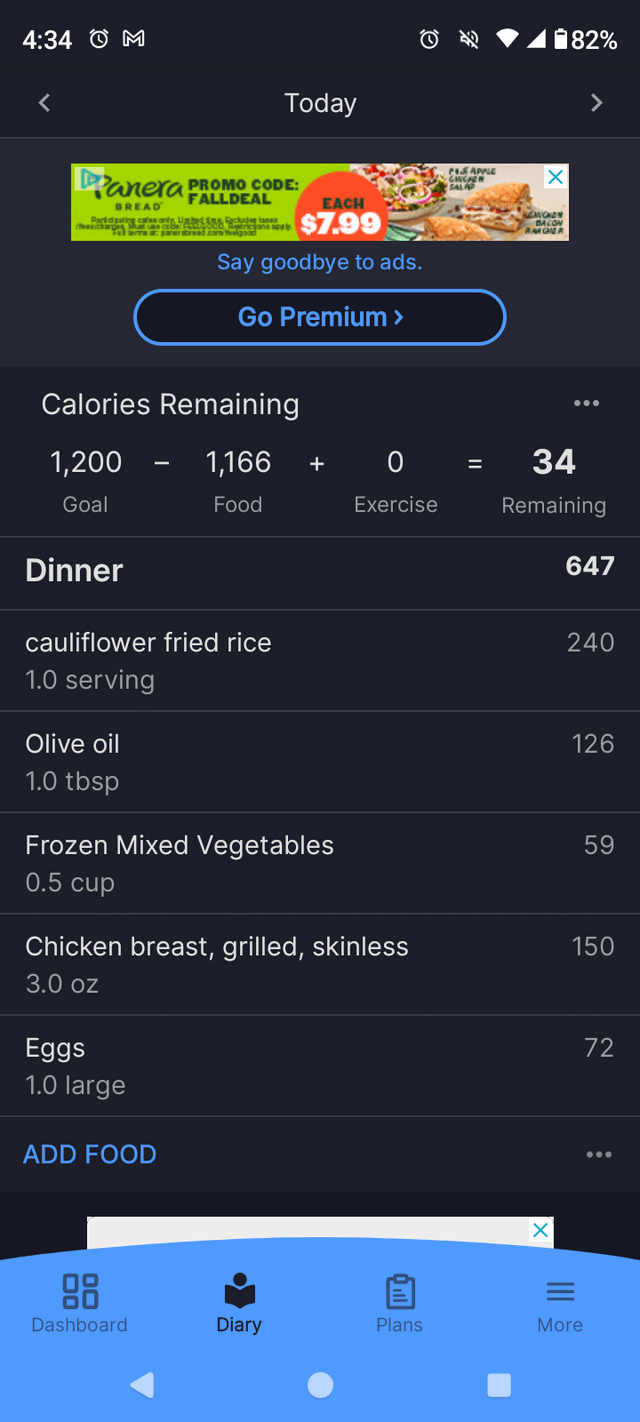
Task: Open the grilled Chicken breast entry
Action: [x=320, y=964]
